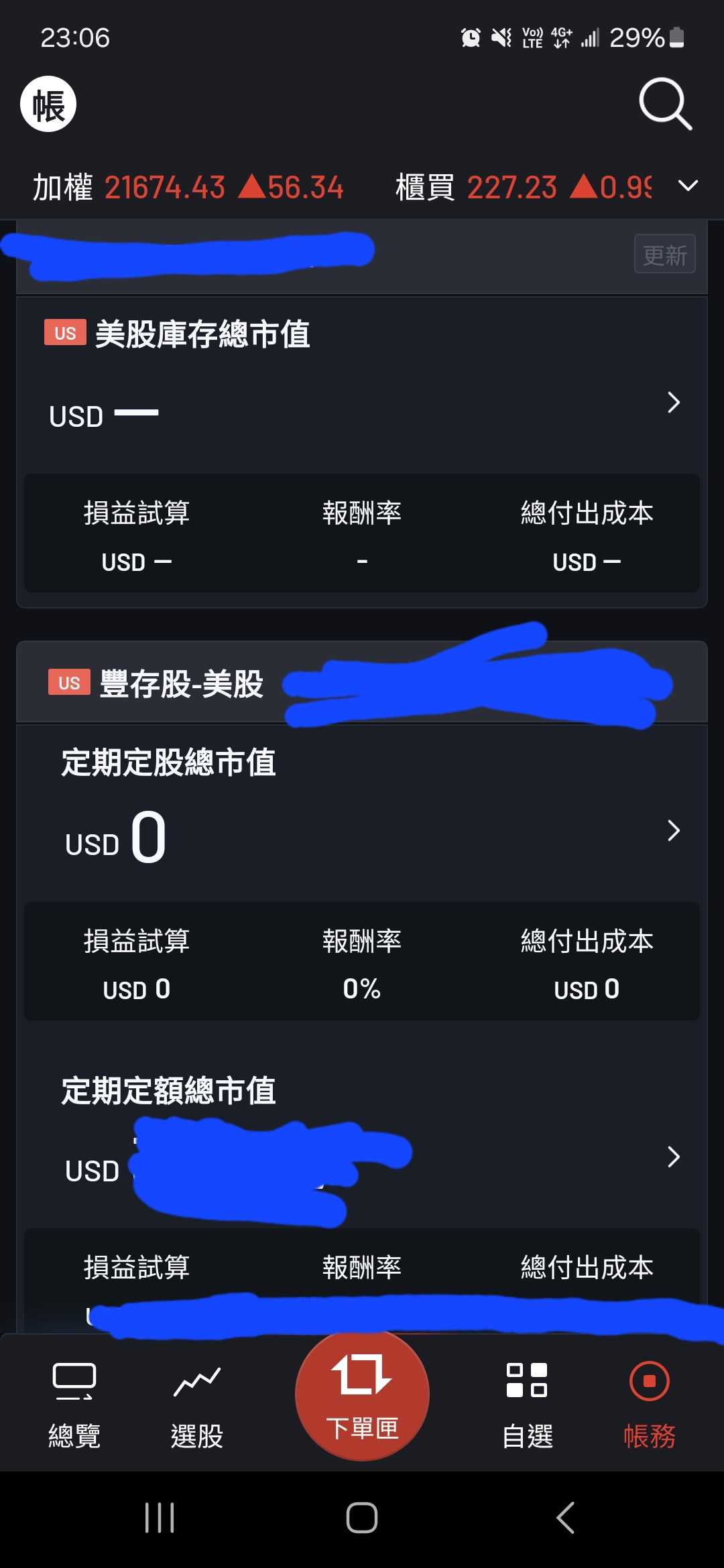This screenshot has height=1568, width=724.
Task: Tap the US badge beside 豐存股-美股
Action: click(x=68, y=682)
